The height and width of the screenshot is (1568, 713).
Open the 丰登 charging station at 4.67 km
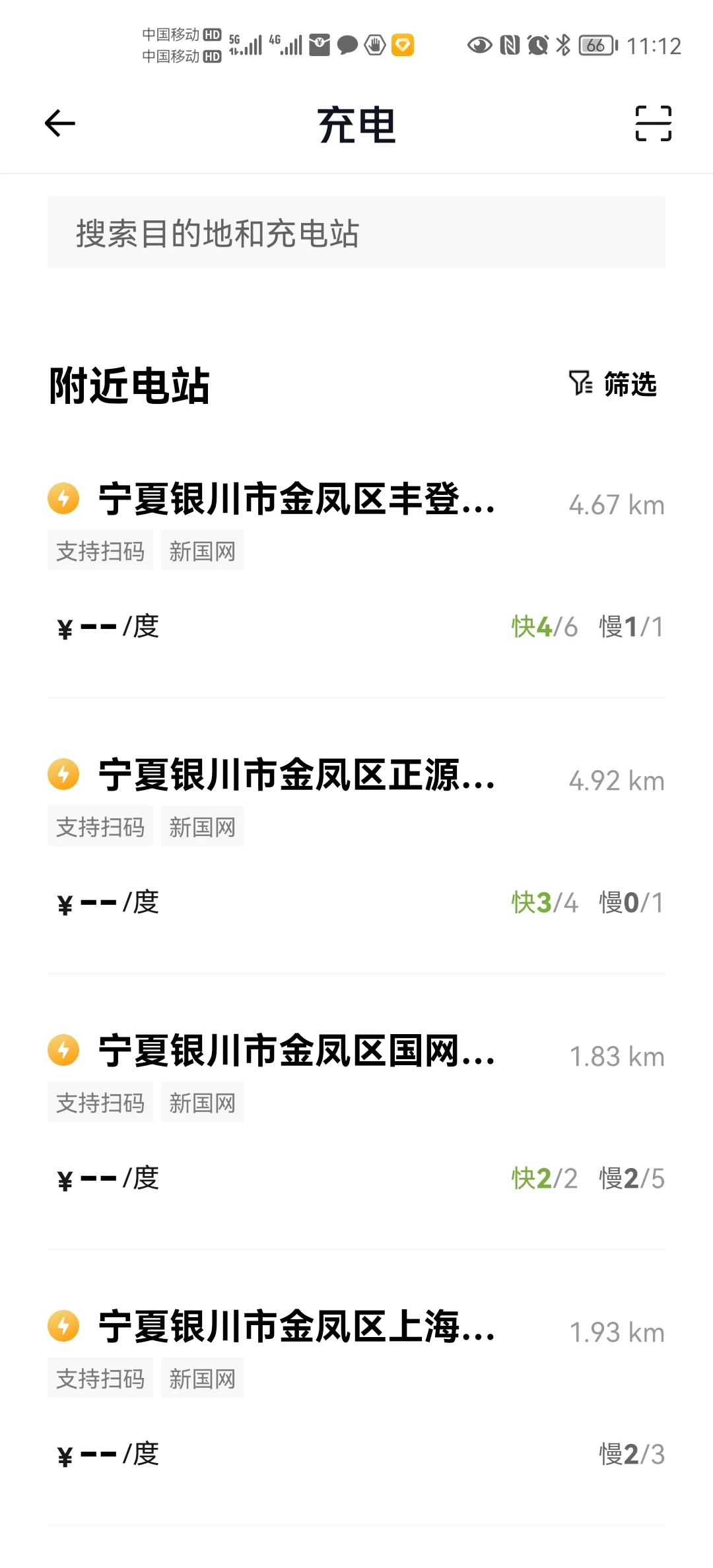point(356,562)
